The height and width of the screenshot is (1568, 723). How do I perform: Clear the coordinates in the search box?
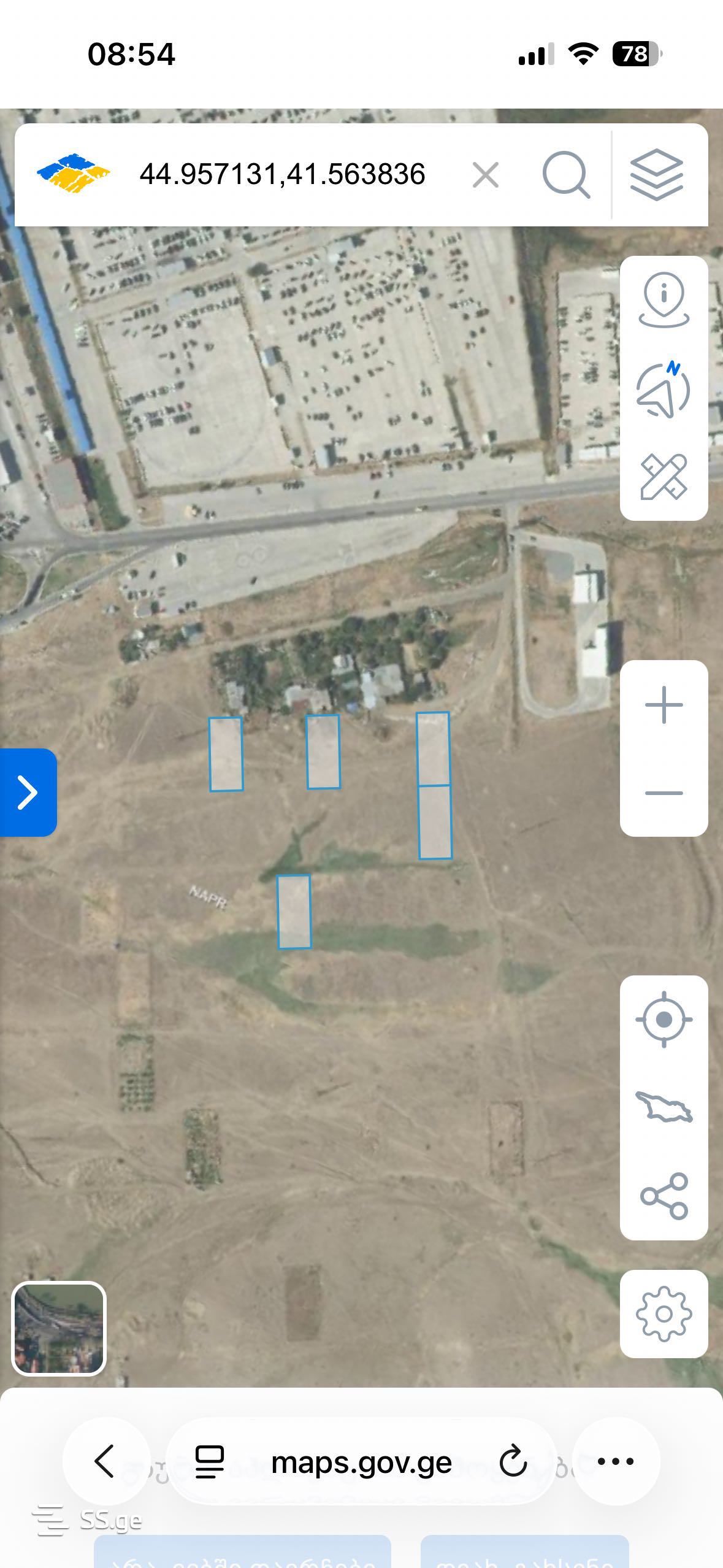pyautogui.click(x=486, y=175)
